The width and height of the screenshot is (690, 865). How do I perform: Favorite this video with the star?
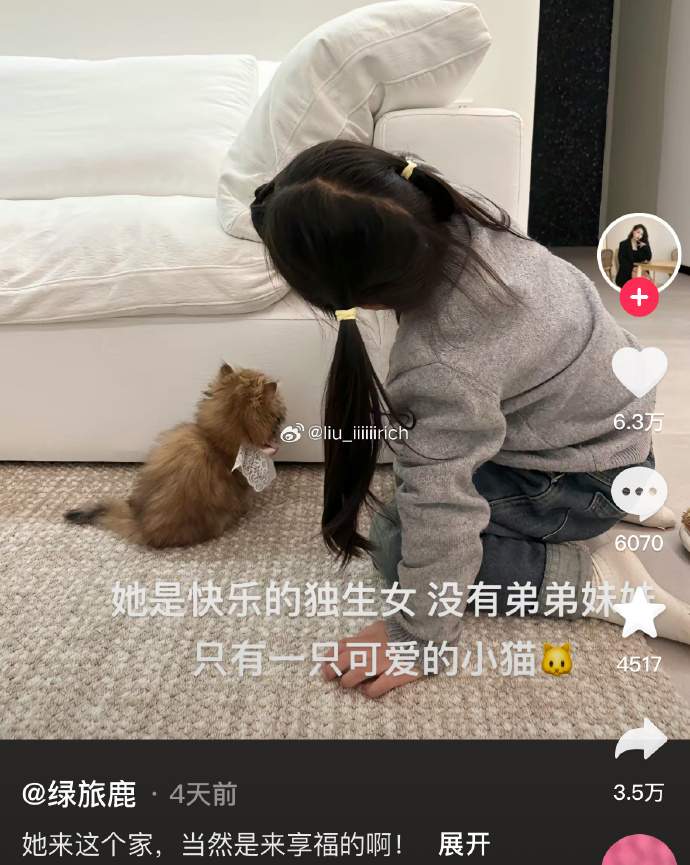coord(639,613)
